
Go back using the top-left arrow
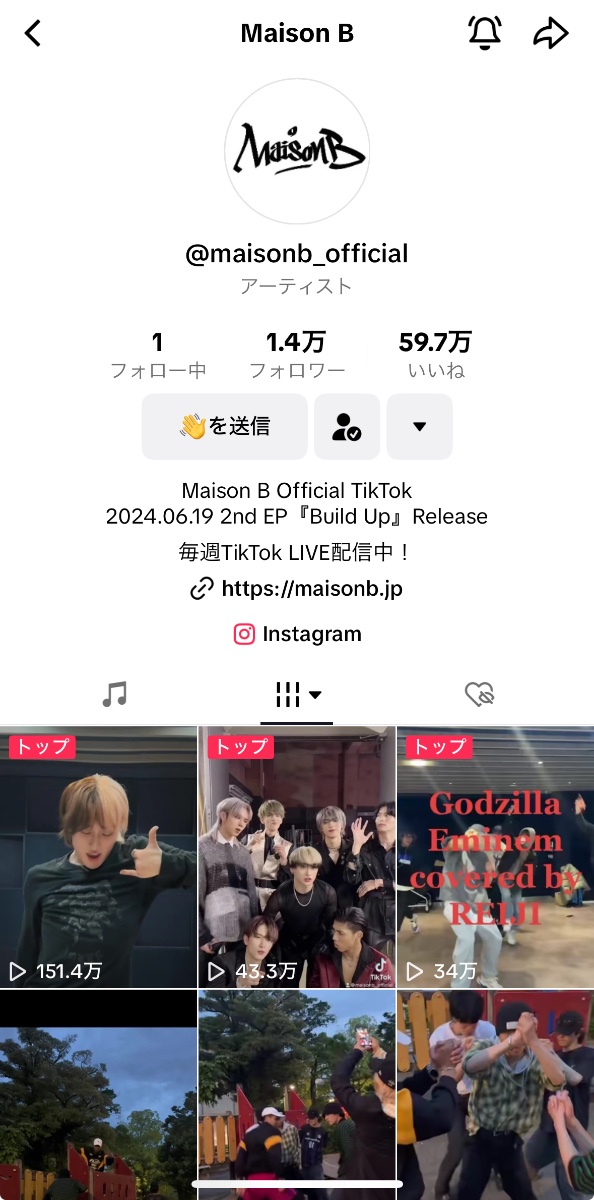[33, 33]
